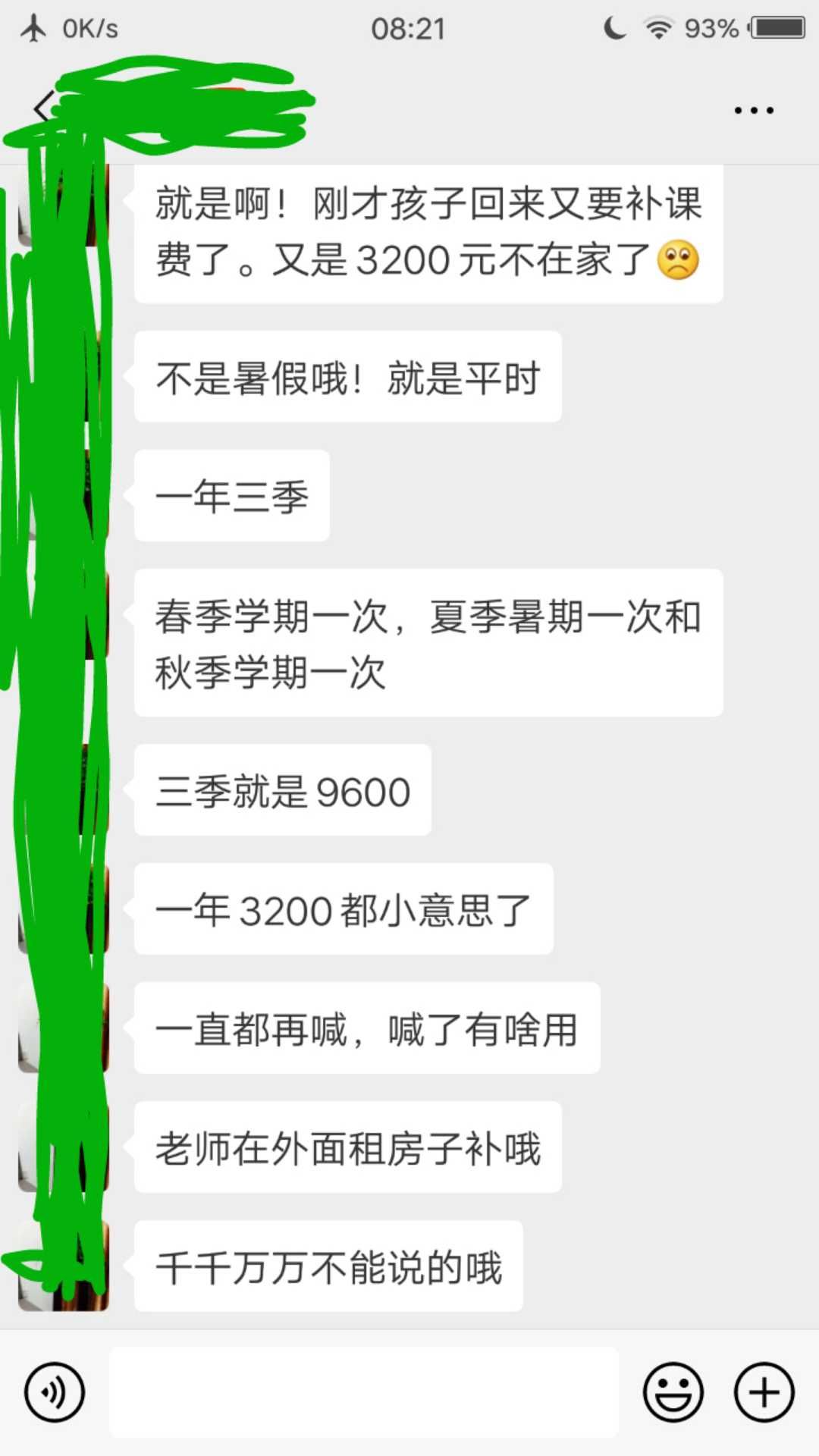Tap the message text field
Image resolution: width=819 pixels, height=1456 pixels.
pos(364,1392)
